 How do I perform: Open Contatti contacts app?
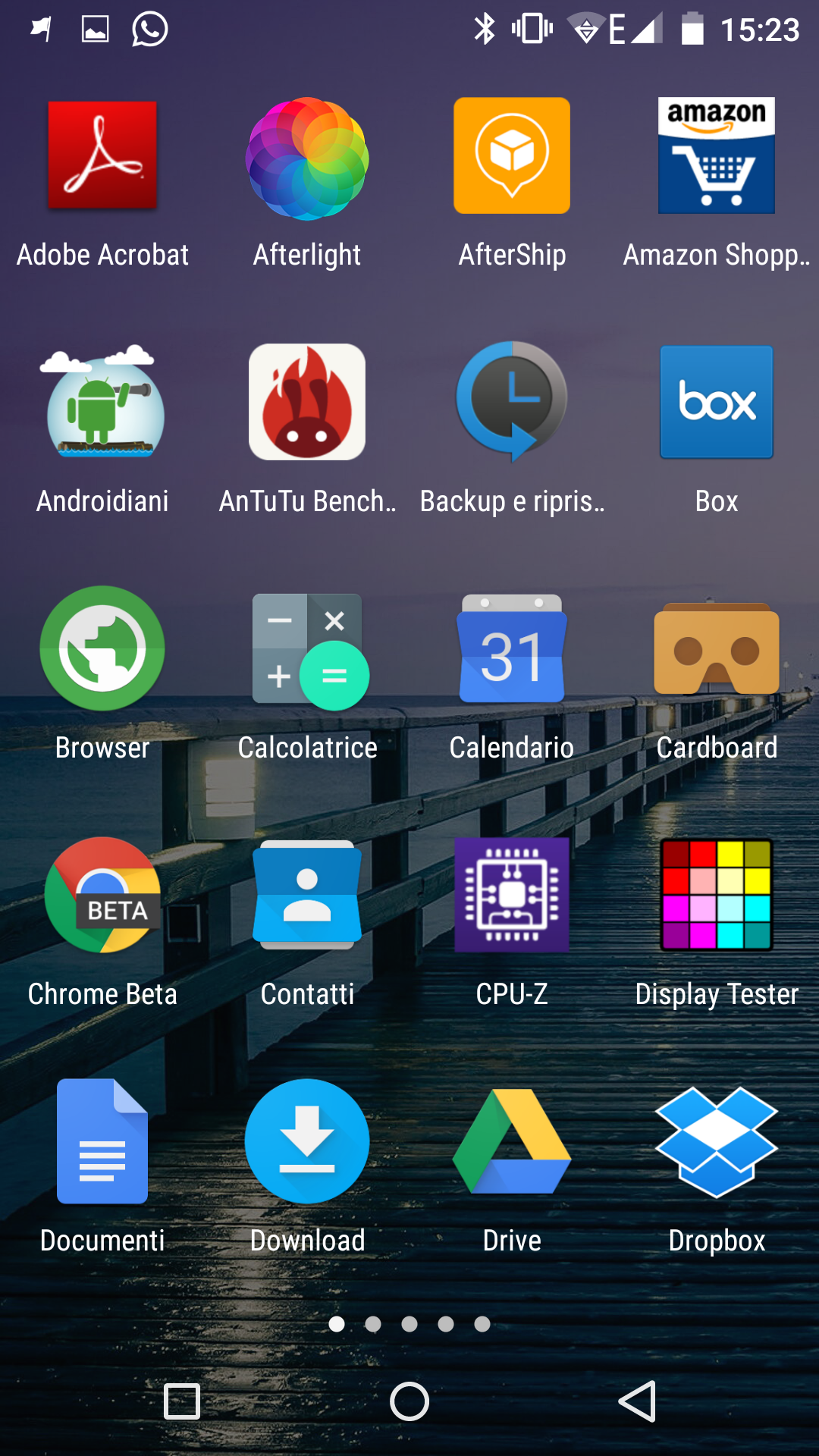pos(307,895)
